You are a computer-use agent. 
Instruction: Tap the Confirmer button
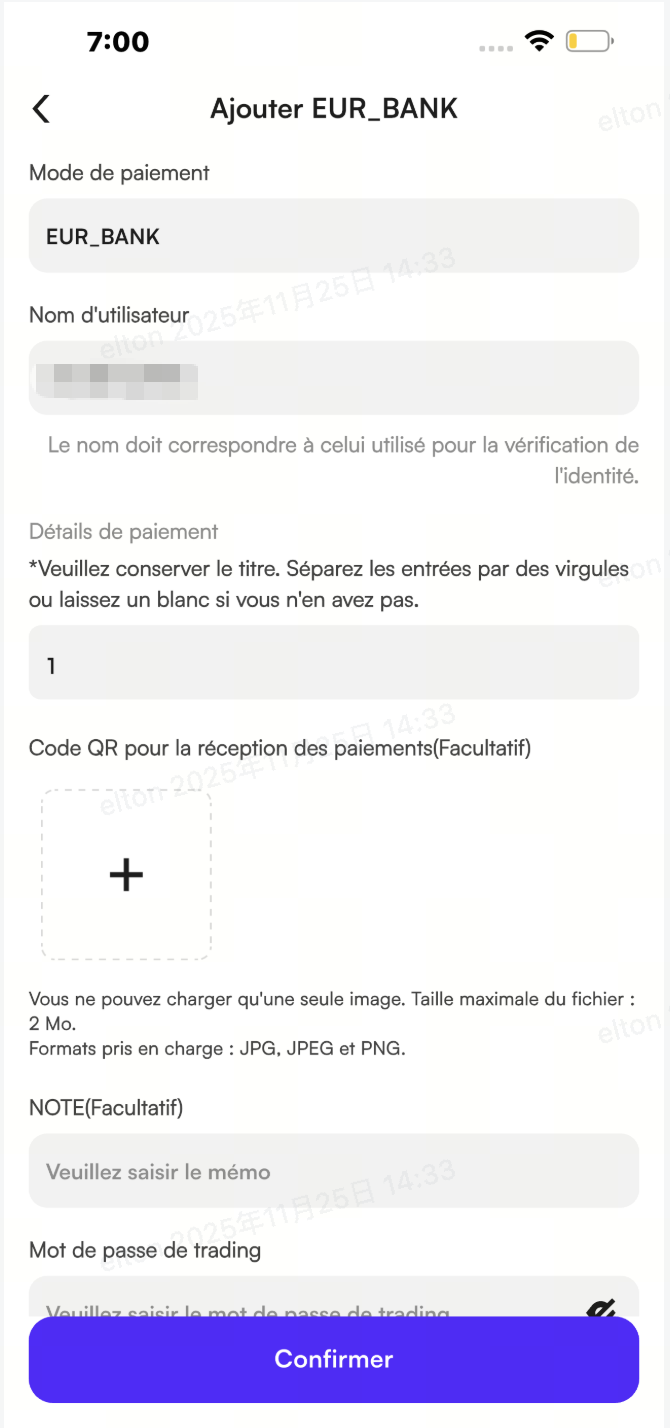click(334, 1359)
